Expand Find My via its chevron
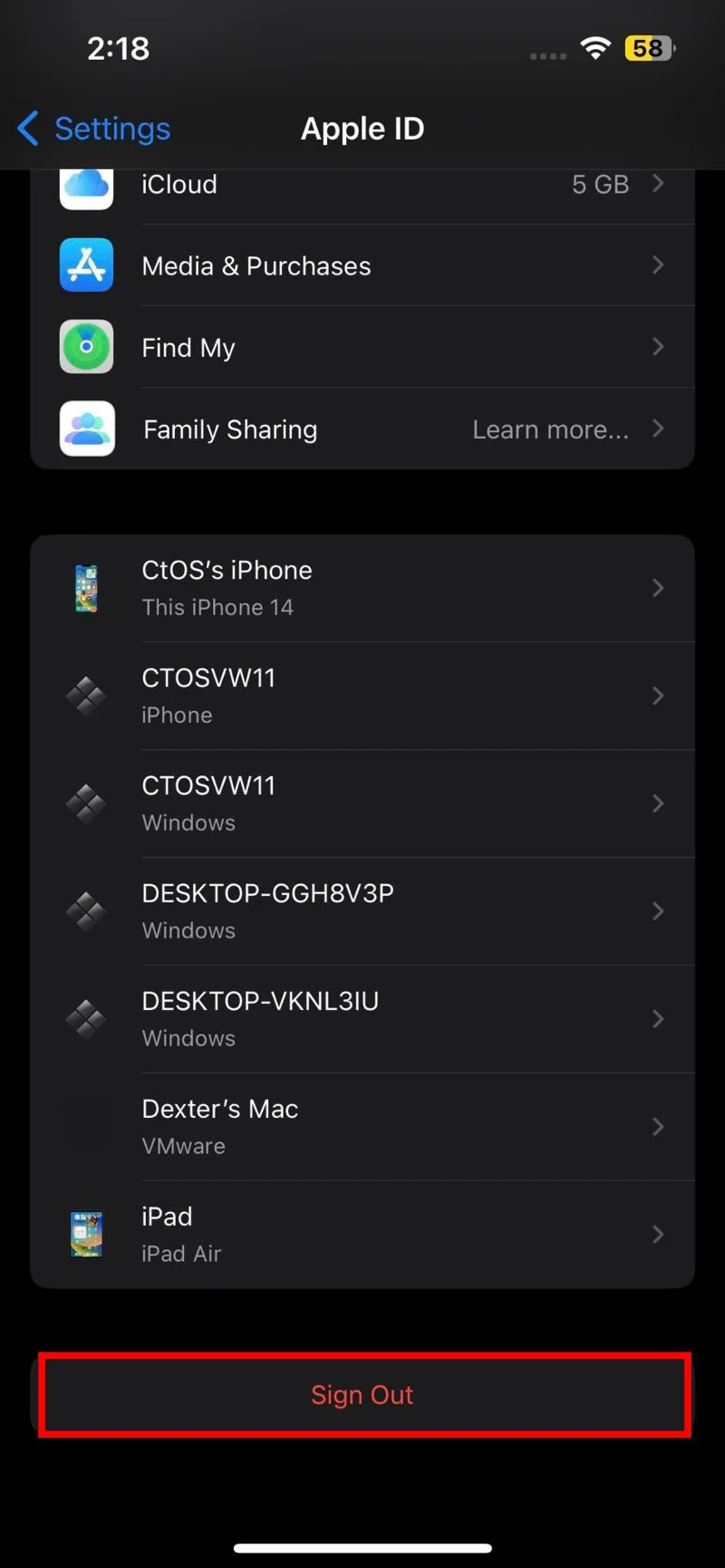 pyautogui.click(x=659, y=347)
